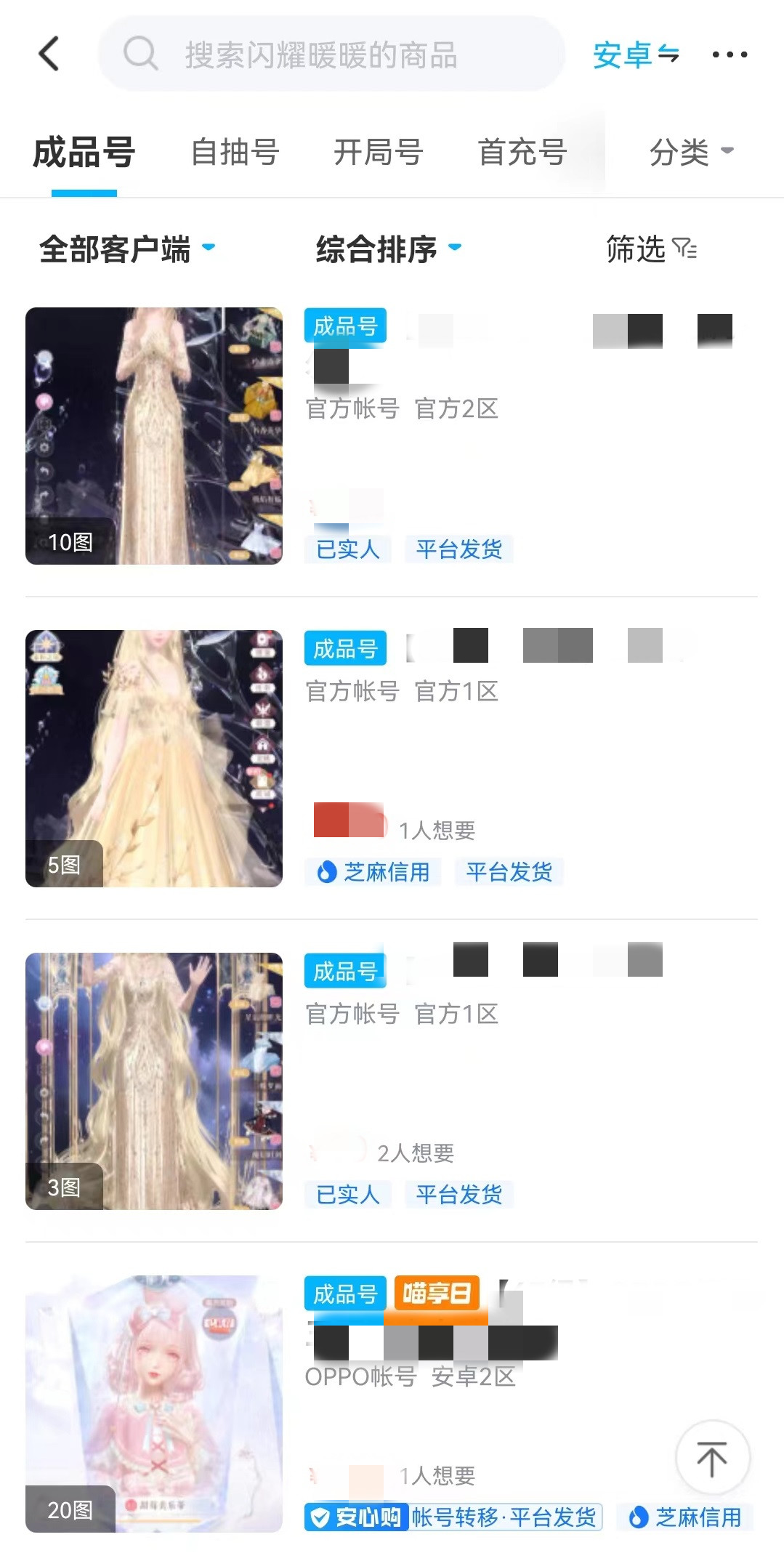Open the 官方1区 listing with 5图

tap(391, 758)
